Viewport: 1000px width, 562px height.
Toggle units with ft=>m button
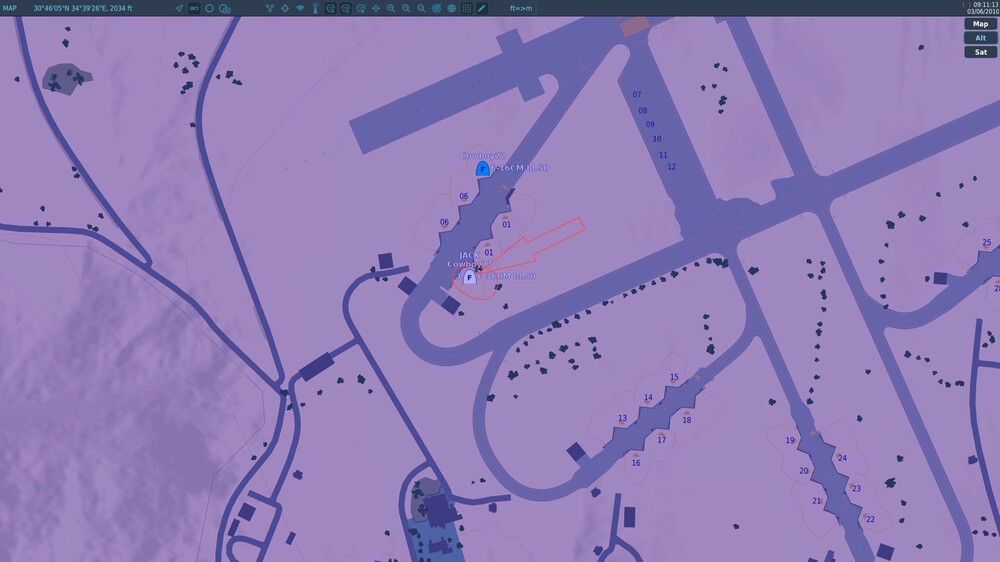(521, 8)
